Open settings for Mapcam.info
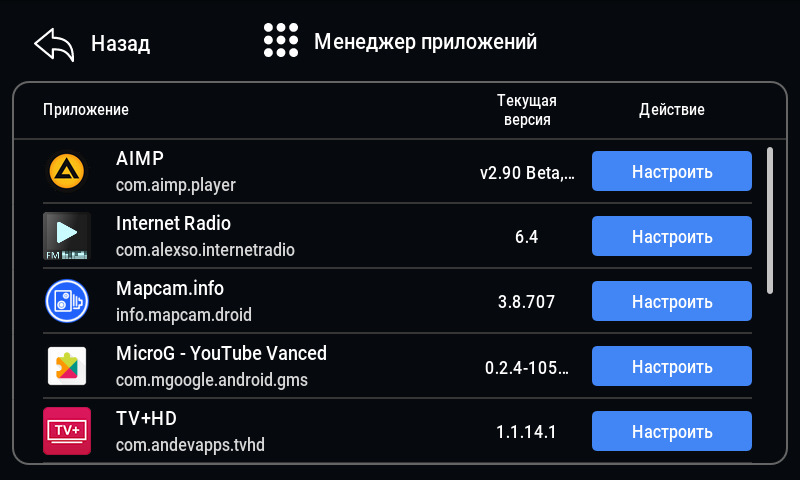This screenshot has width=800, height=480. (671, 301)
